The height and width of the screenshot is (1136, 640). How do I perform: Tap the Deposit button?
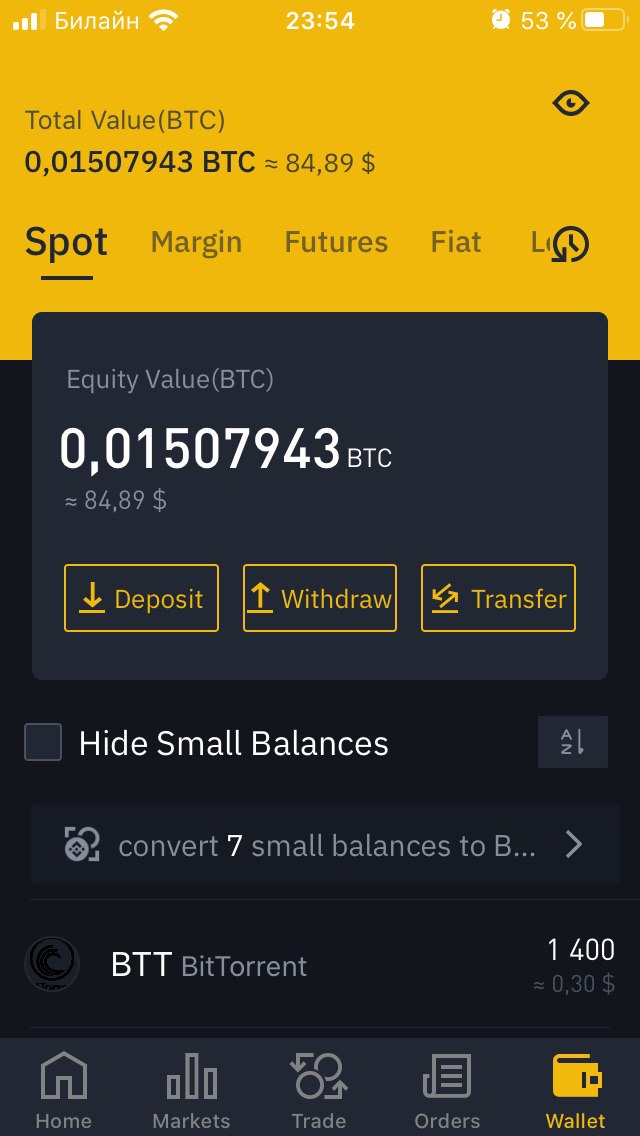[x=141, y=598]
